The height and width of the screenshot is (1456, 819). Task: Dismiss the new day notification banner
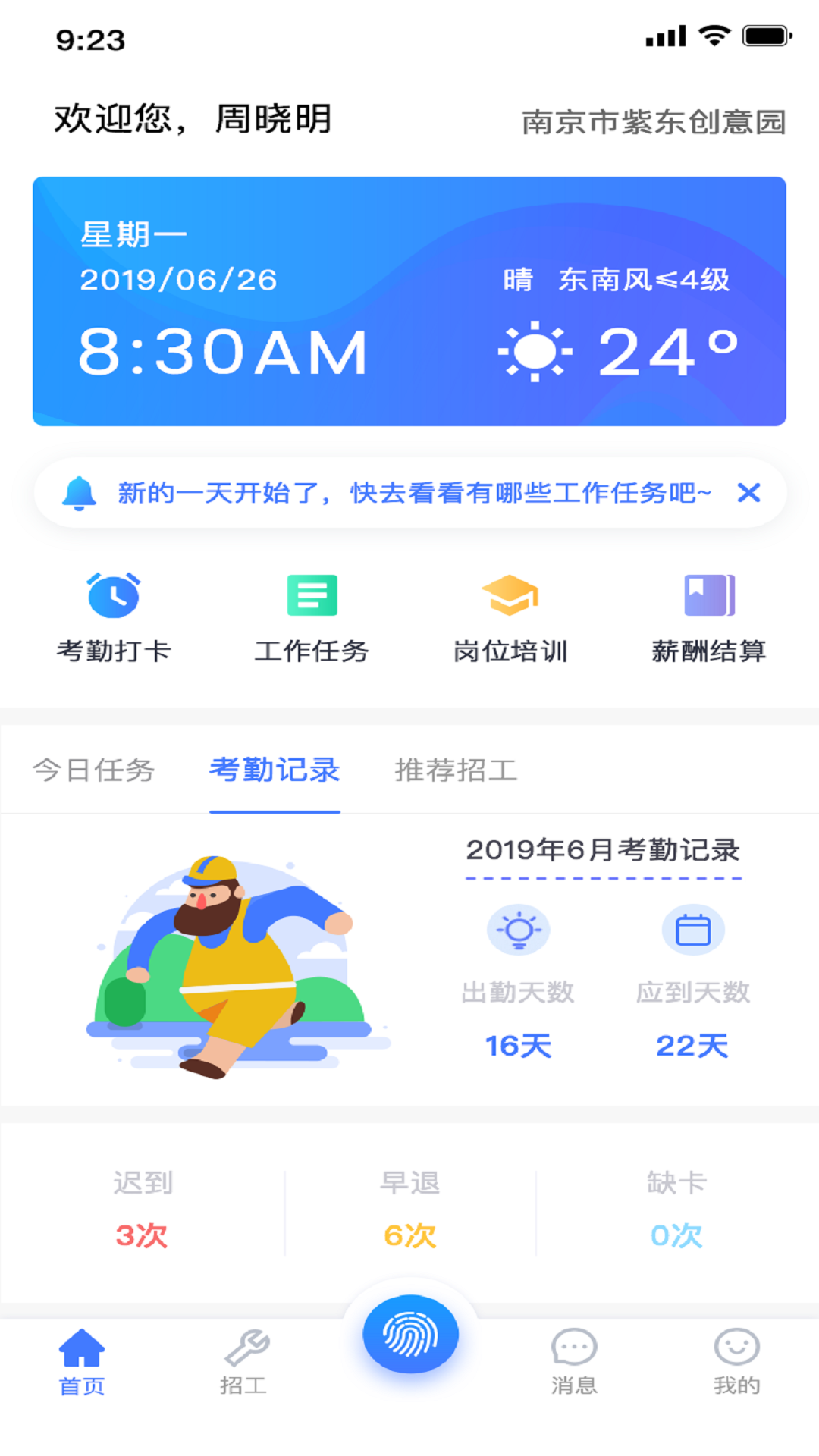[x=748, y=493]
